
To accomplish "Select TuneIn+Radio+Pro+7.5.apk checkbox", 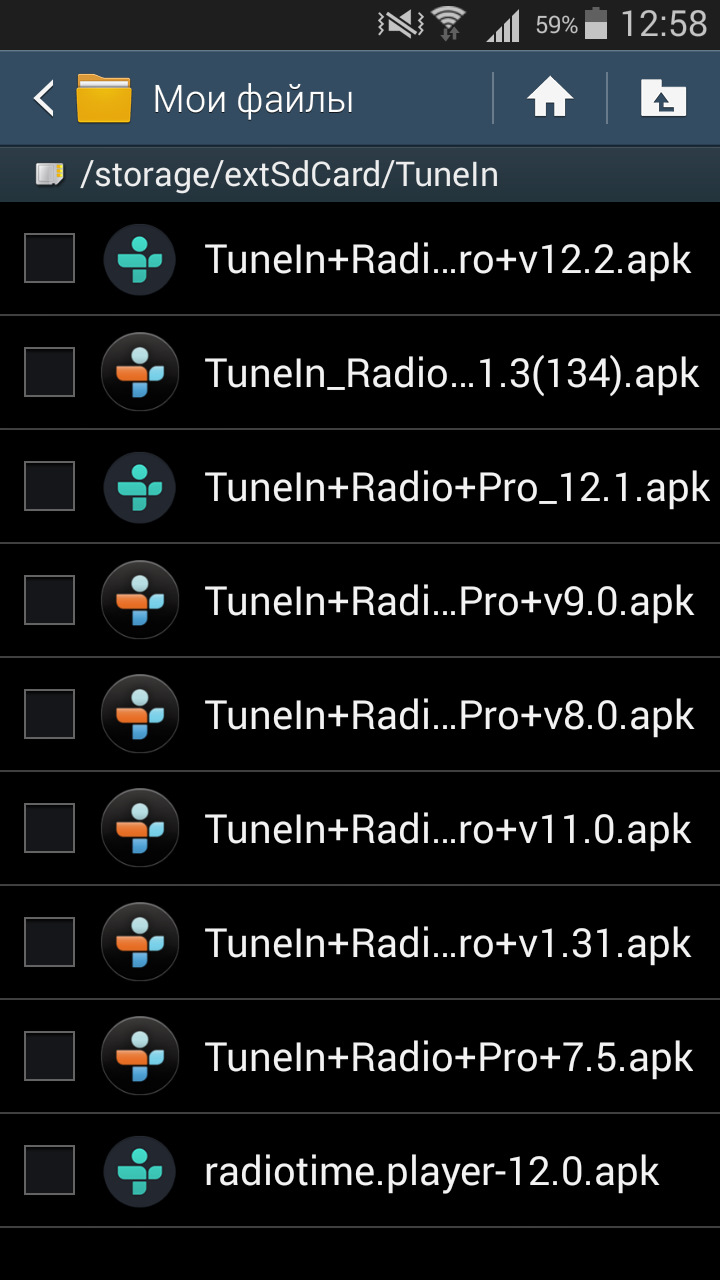I will pyautogui.click(x=49, y=1056).
